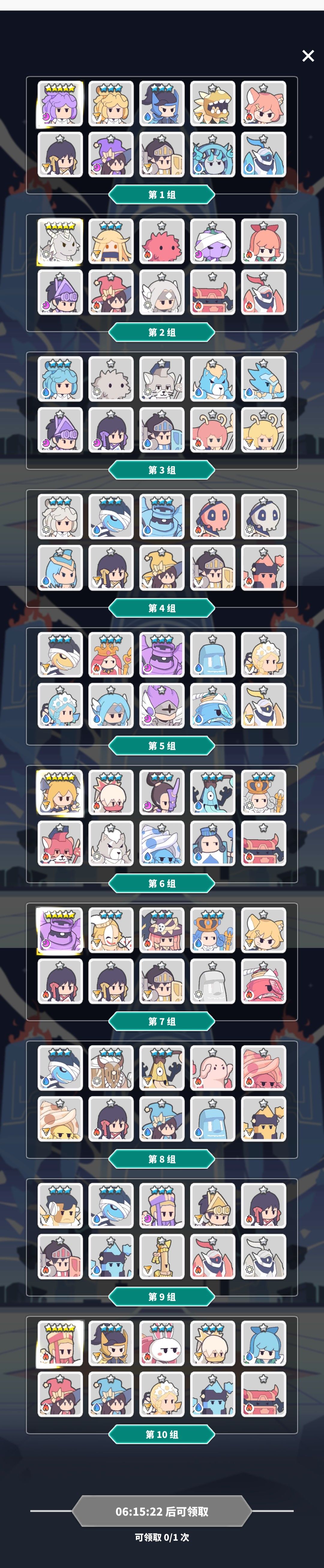Inspect the white dragon four-star hero in group 2
The width and height of the screenshot is (324, 1568).
pos(60,242)
